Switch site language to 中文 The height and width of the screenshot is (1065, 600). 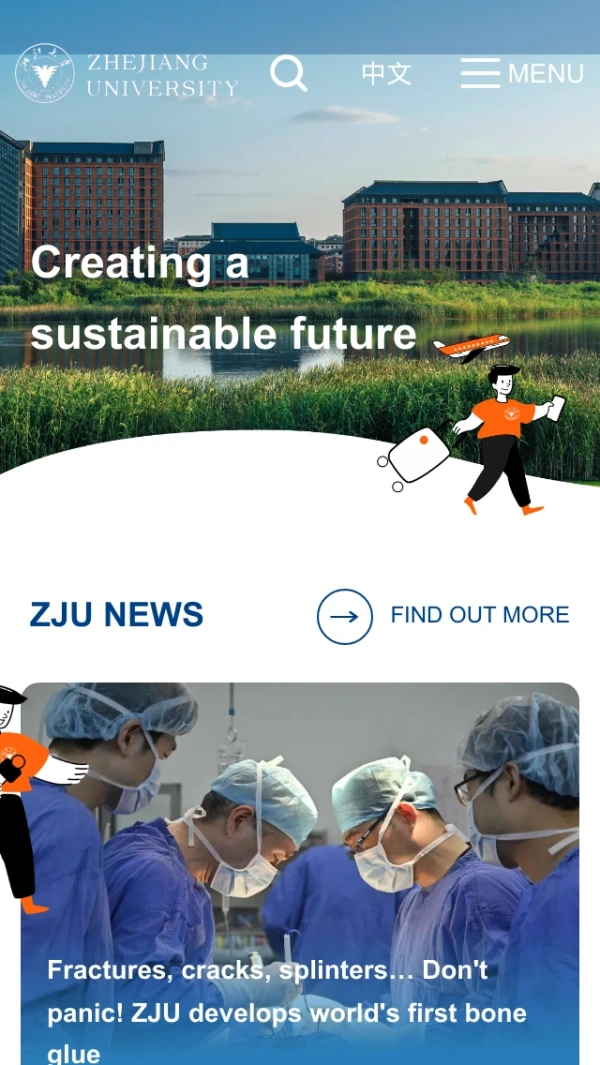point(386,74)
